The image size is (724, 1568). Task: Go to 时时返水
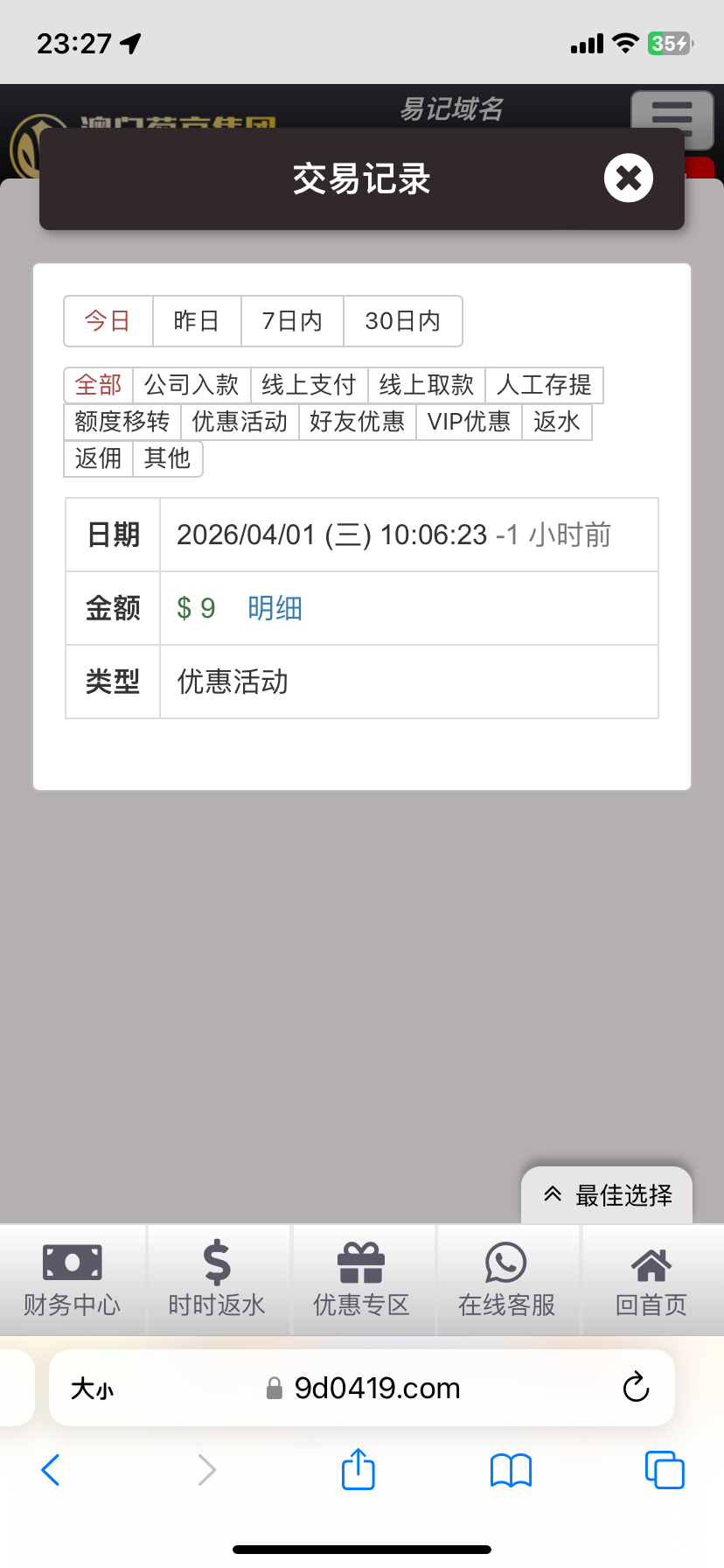tap(217, 1280)
